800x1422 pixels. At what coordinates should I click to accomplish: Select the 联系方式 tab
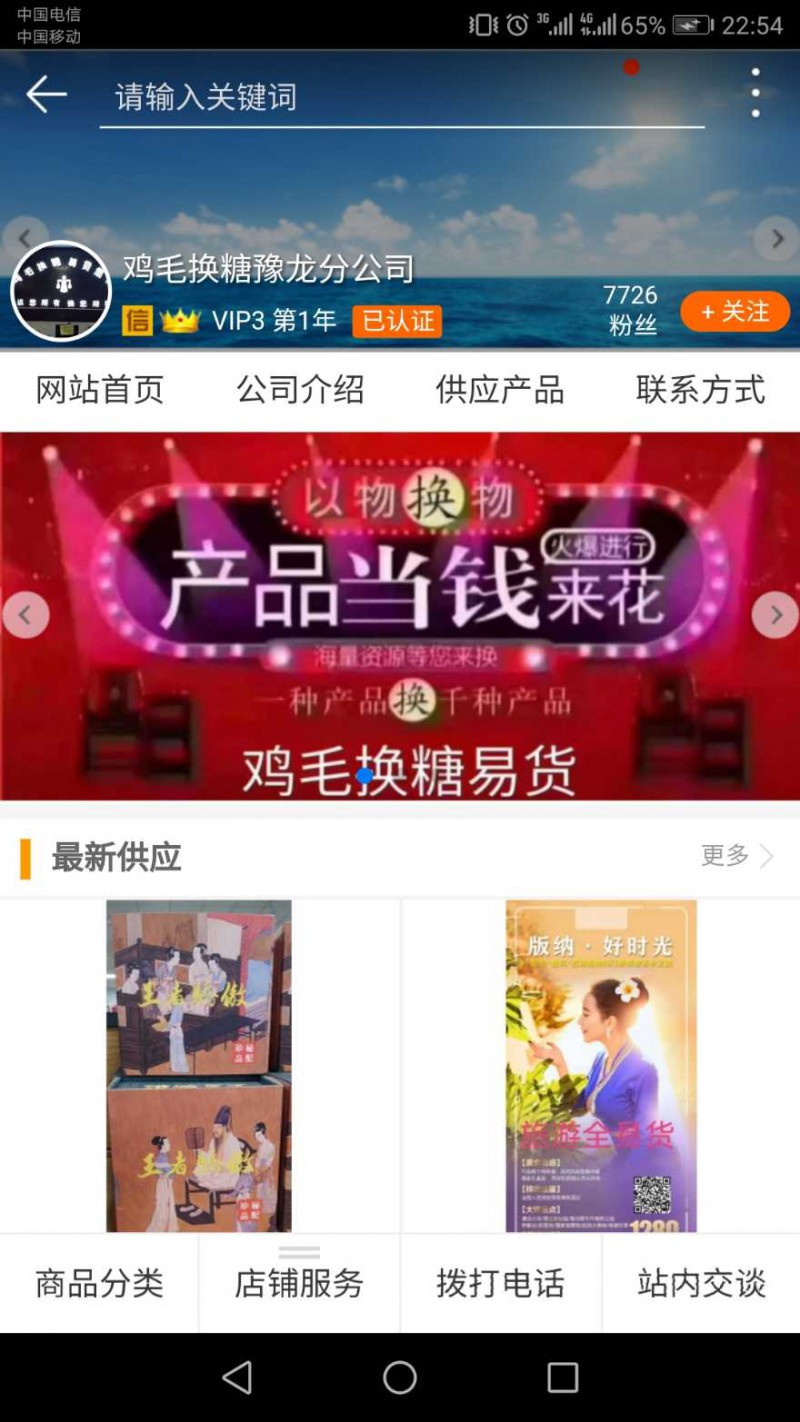coord(700,390)
